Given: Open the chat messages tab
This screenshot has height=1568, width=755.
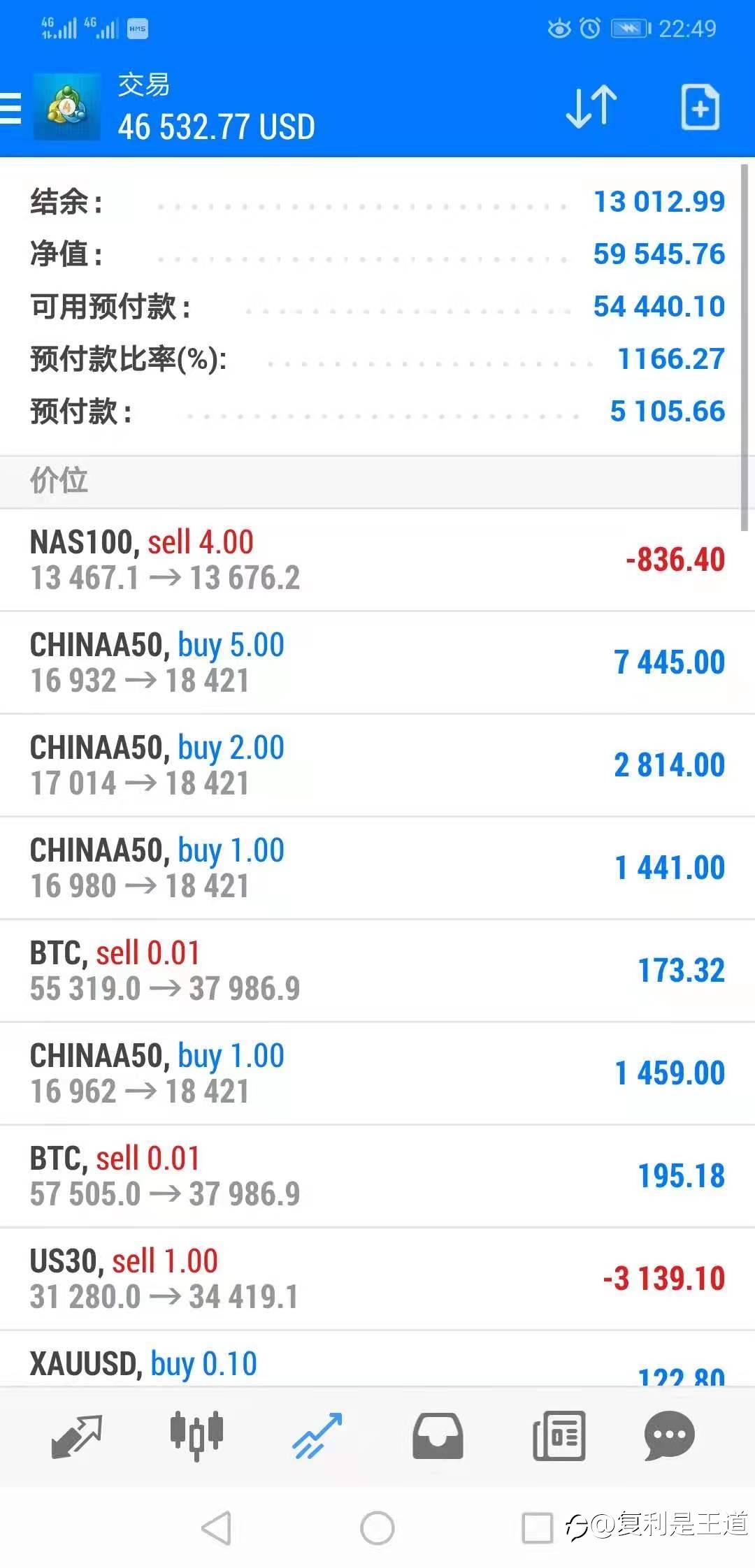Looking at the screenshot, I should pyautogui.click(x=669, y=1437).
